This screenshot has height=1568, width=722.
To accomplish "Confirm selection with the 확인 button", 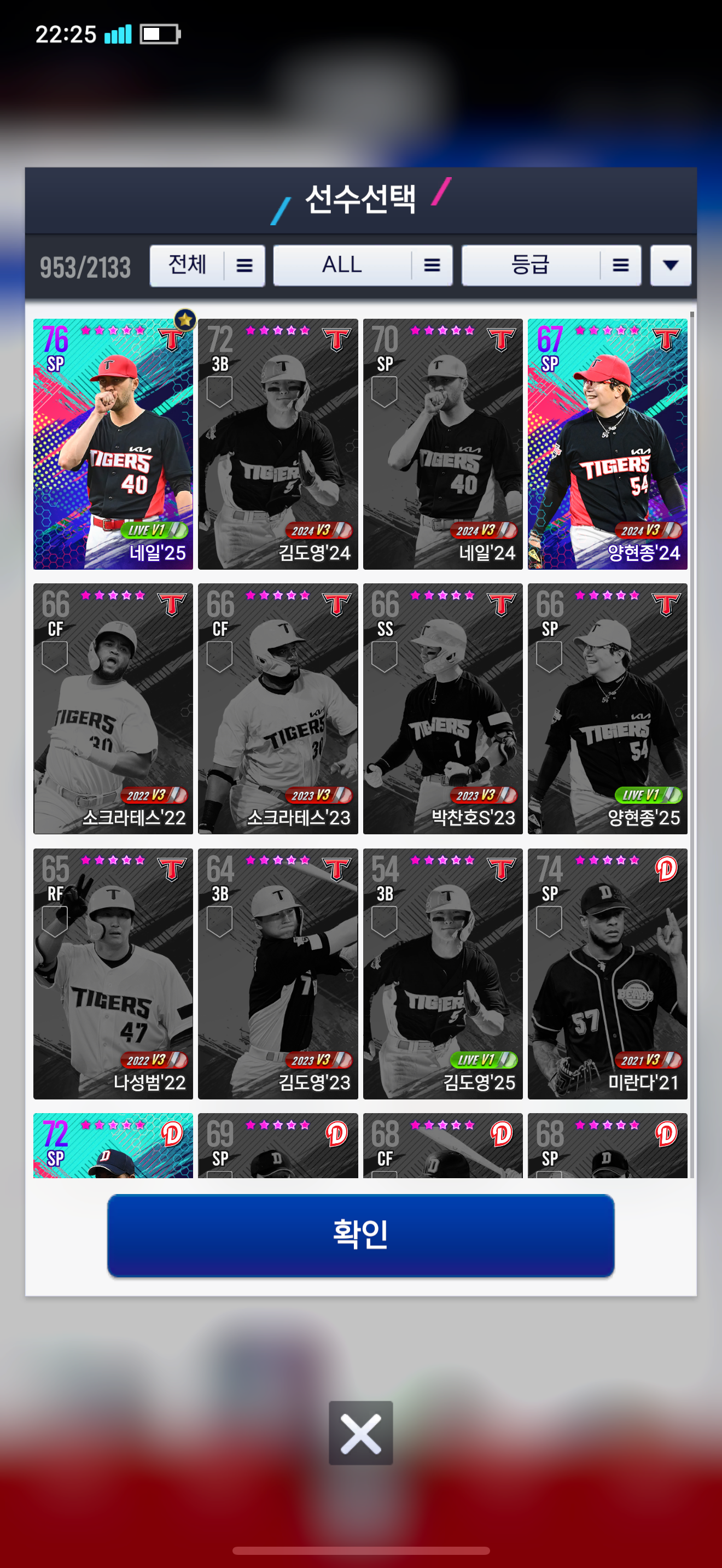I will 360,1235.
